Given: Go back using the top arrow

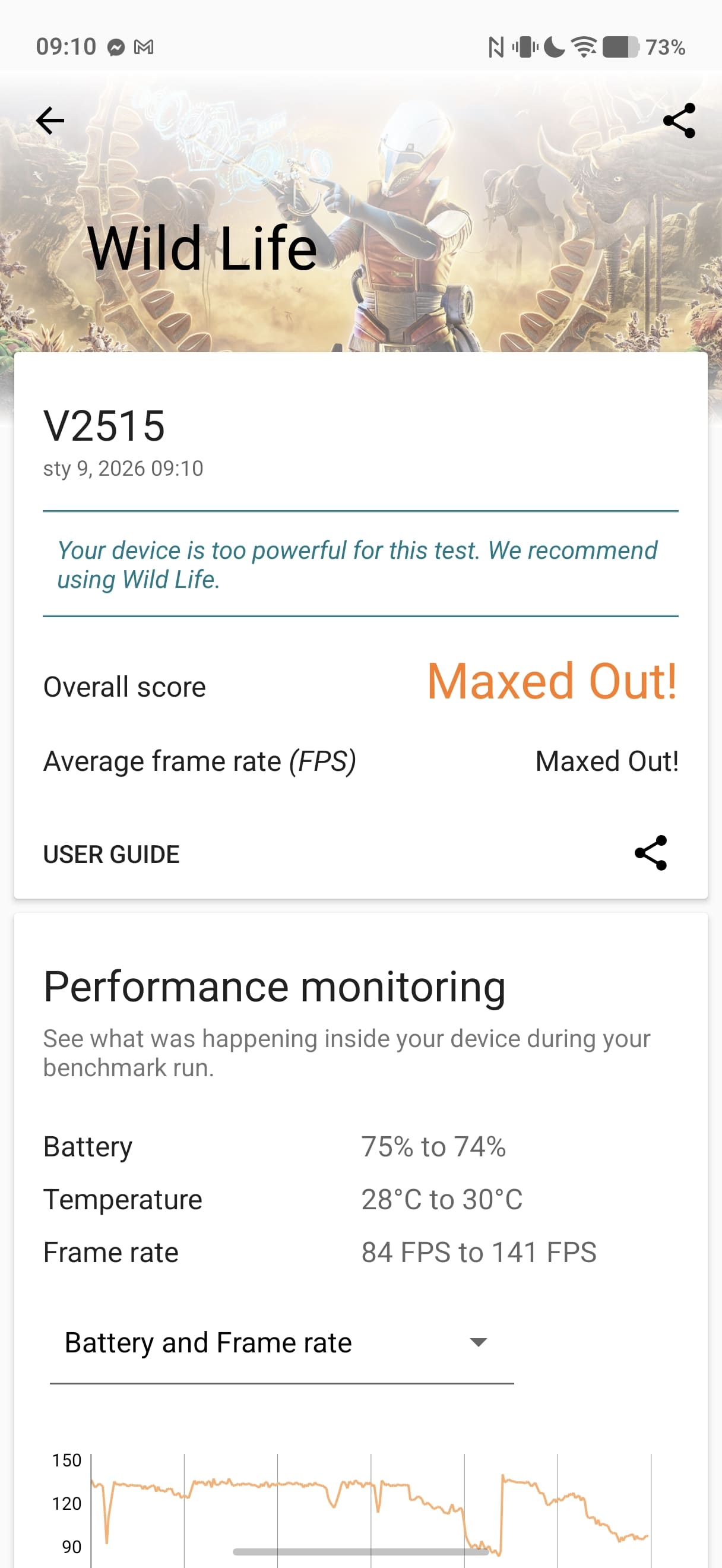Looking at the screenshot, I should click(x=50, y=121).
